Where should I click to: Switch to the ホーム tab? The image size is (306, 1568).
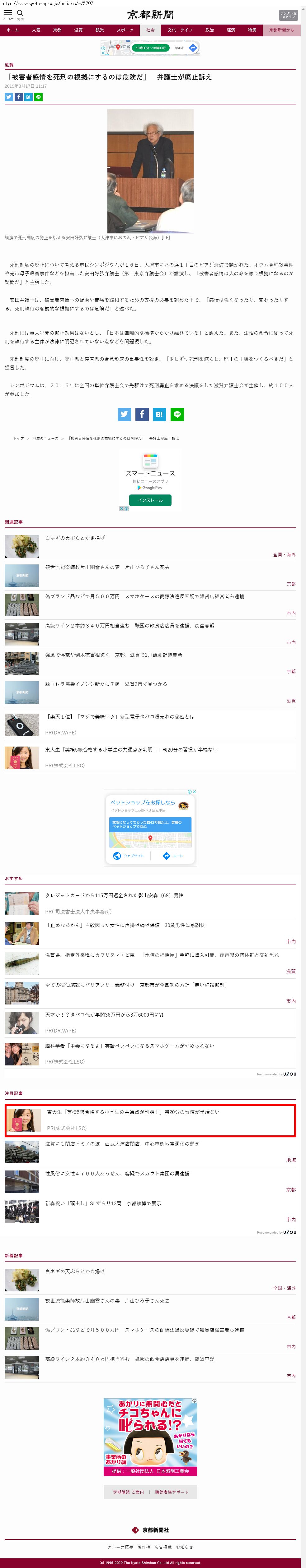click(x=13, y=30)
